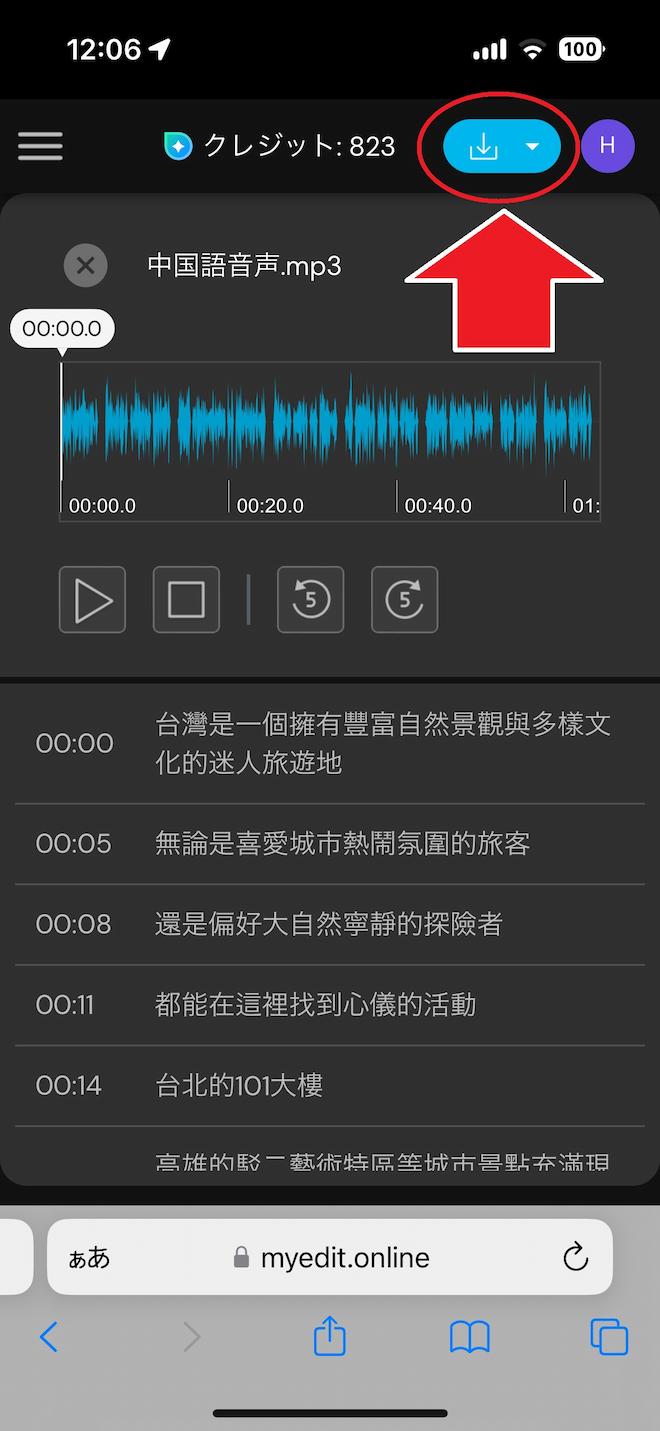The width and height of the screenshot is (660, 1431).
Task: Rewind the audio by 5 seconds
Action: 310,600
